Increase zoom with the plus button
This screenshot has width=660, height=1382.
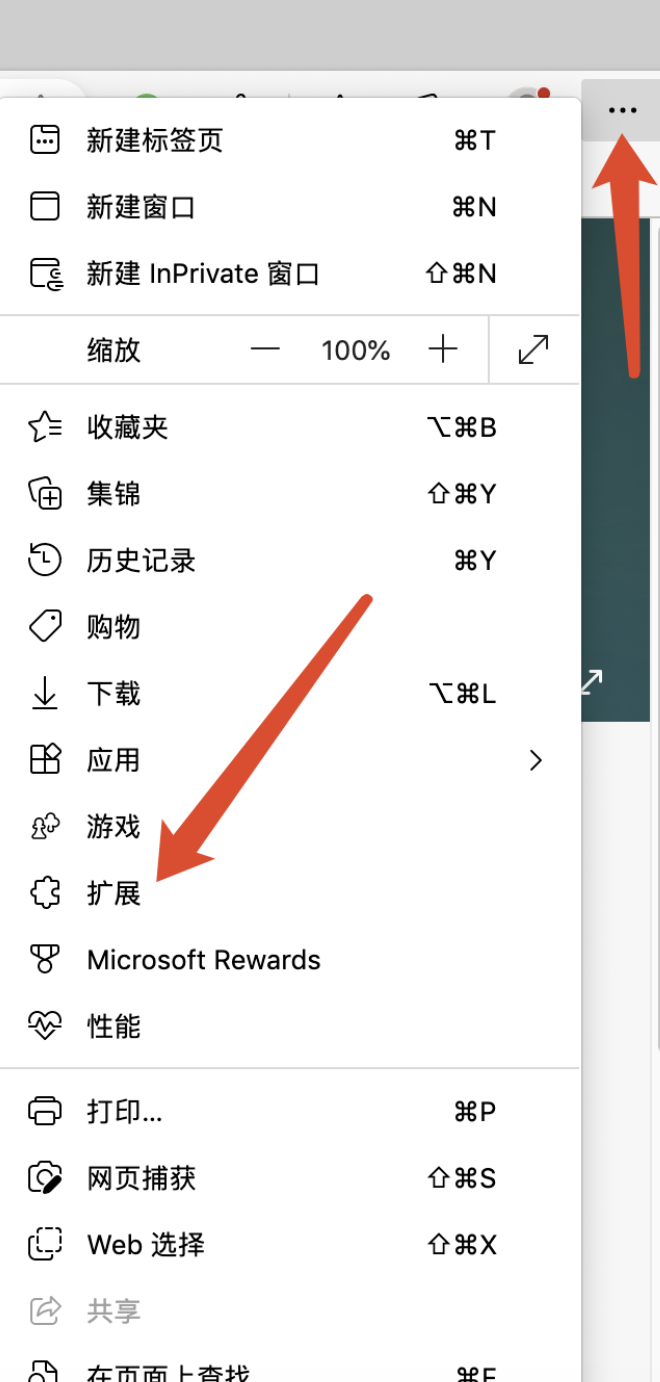coord(442,350)
